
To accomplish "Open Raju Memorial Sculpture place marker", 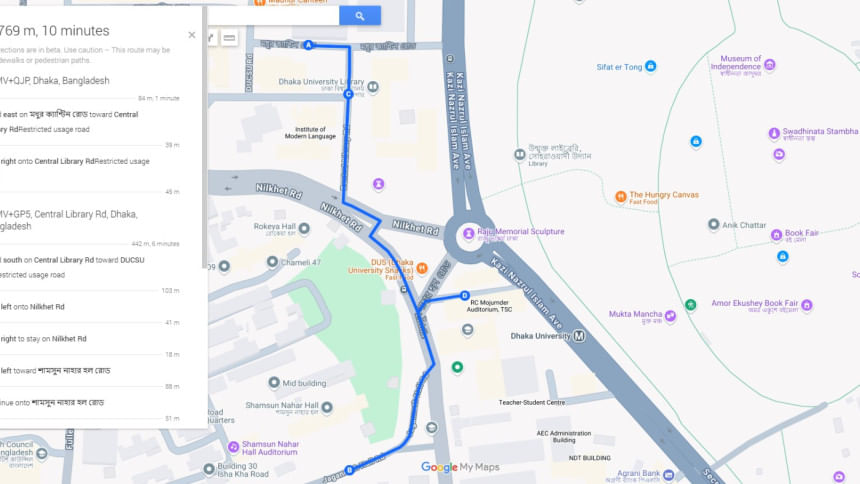I will 468,234.
